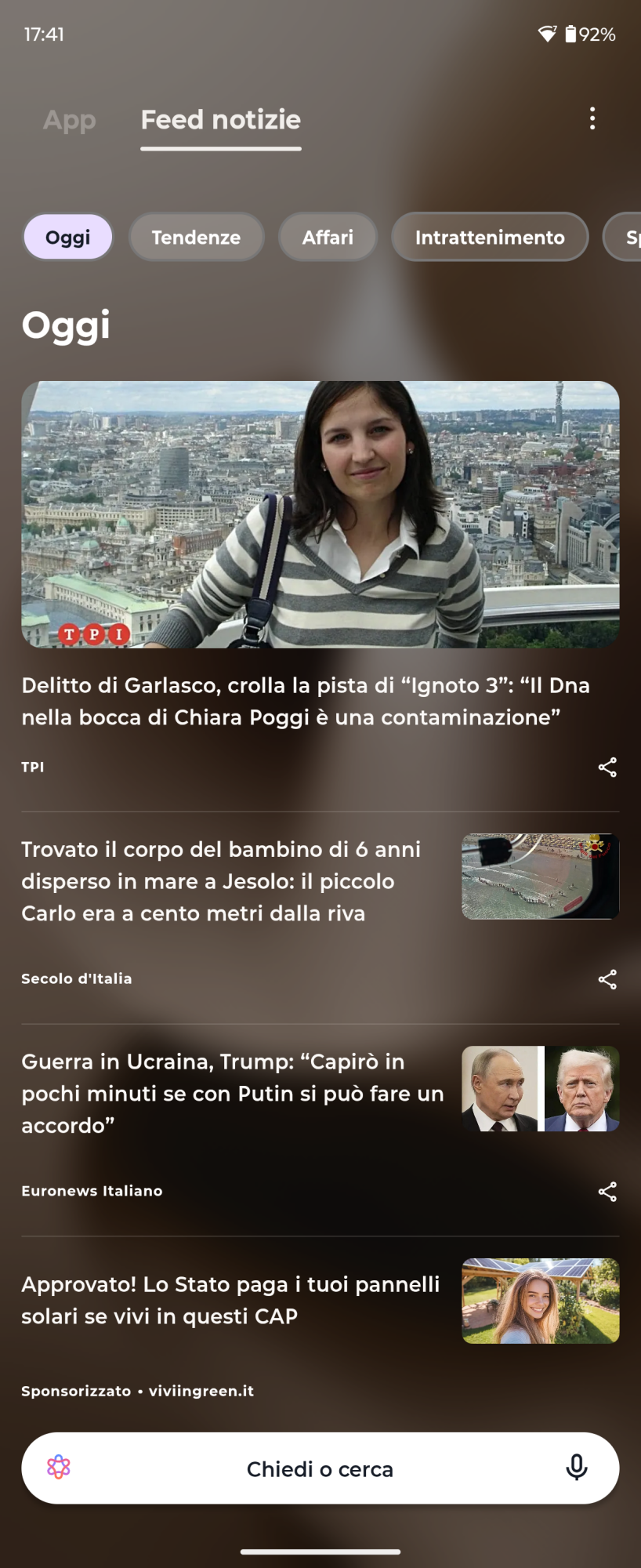This screenshot has height=1568, width=641.
Task: Show the Affari news category
Action: pos(328,237)
